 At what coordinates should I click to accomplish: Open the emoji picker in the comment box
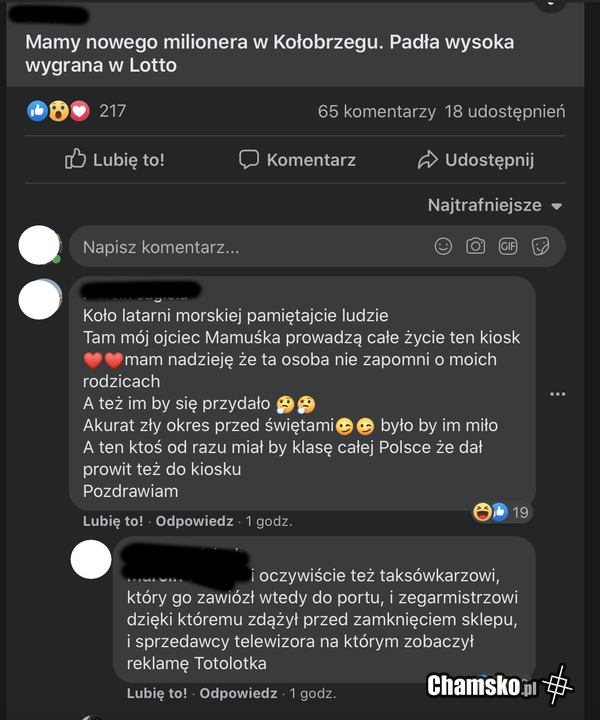[443, 247]
